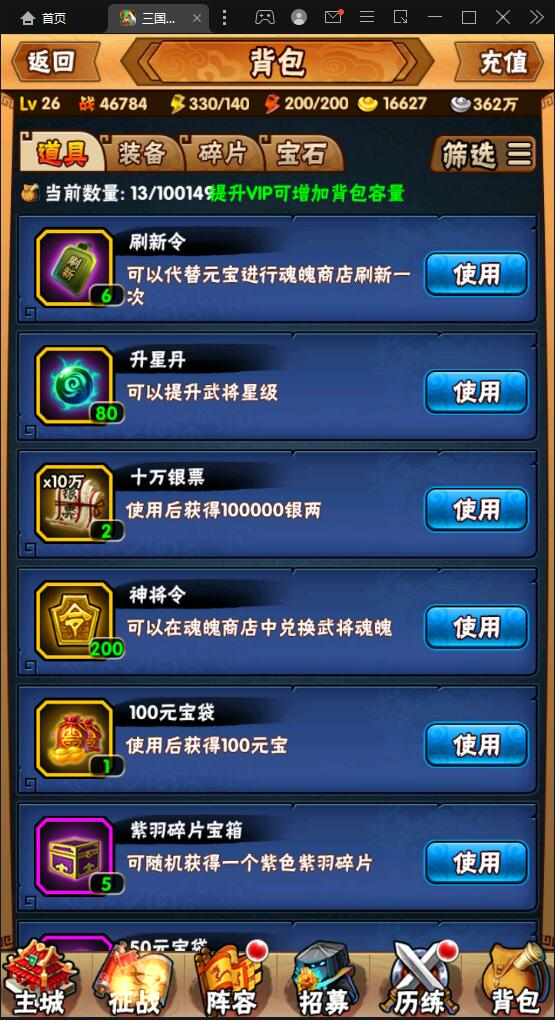Use the 神将令 item

point(476,628)
